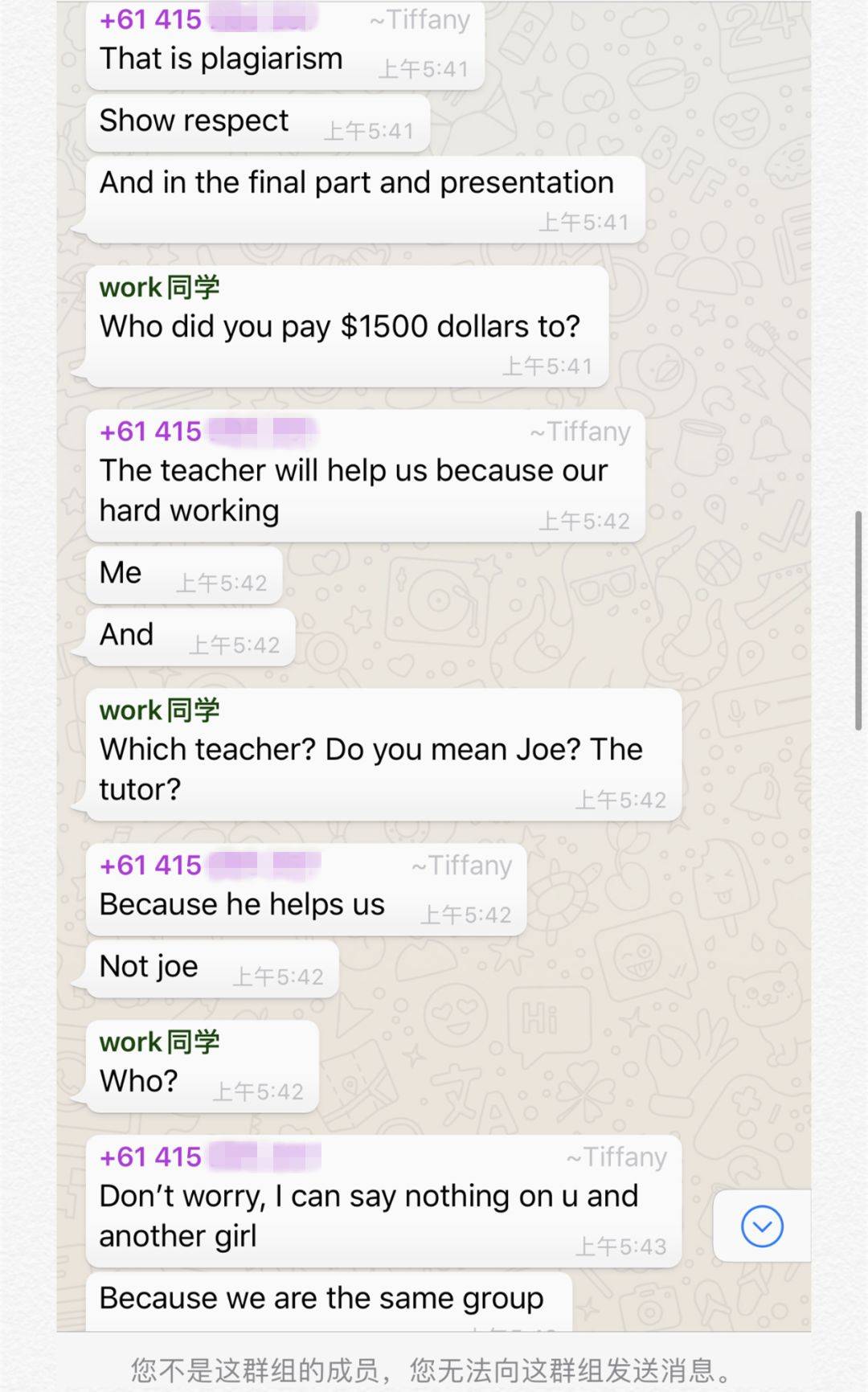Jump to latest messages with down-arrow button
This screenshot has height=1392, width=868.
coord(761,1226)
